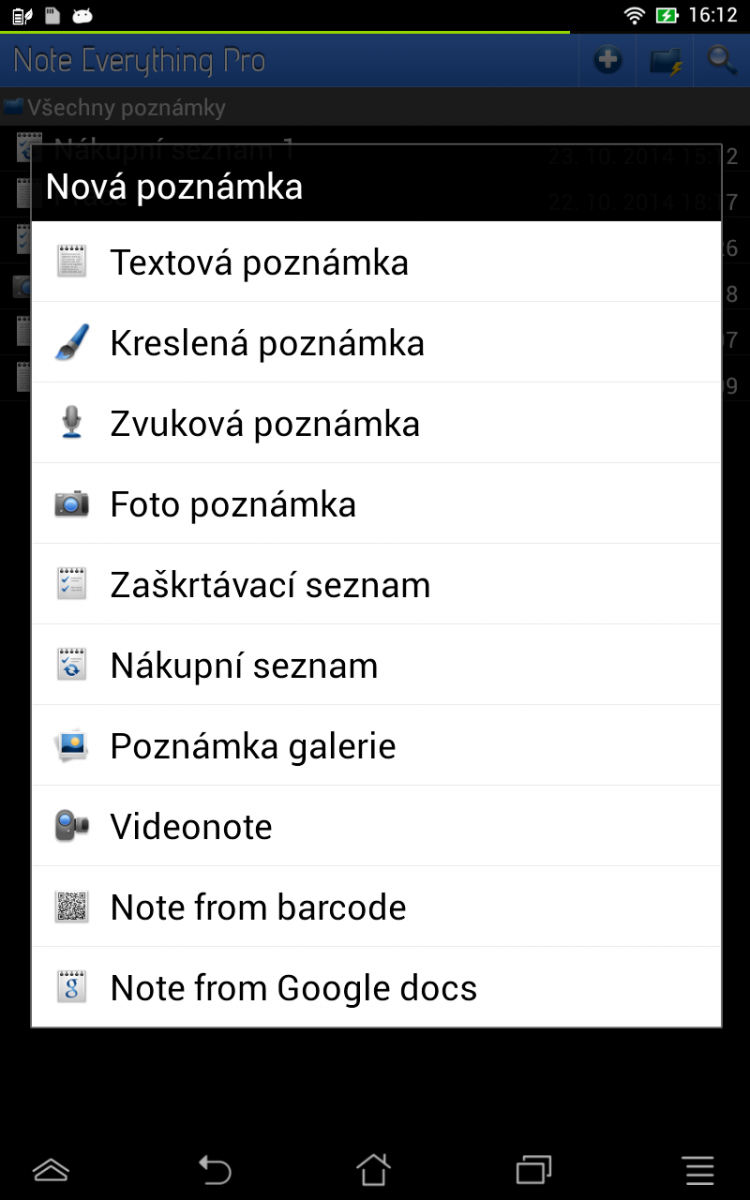The height and width of the screenshot is (1200, 750).
Task: Choose Note from barcode
Action: (258, 907)
